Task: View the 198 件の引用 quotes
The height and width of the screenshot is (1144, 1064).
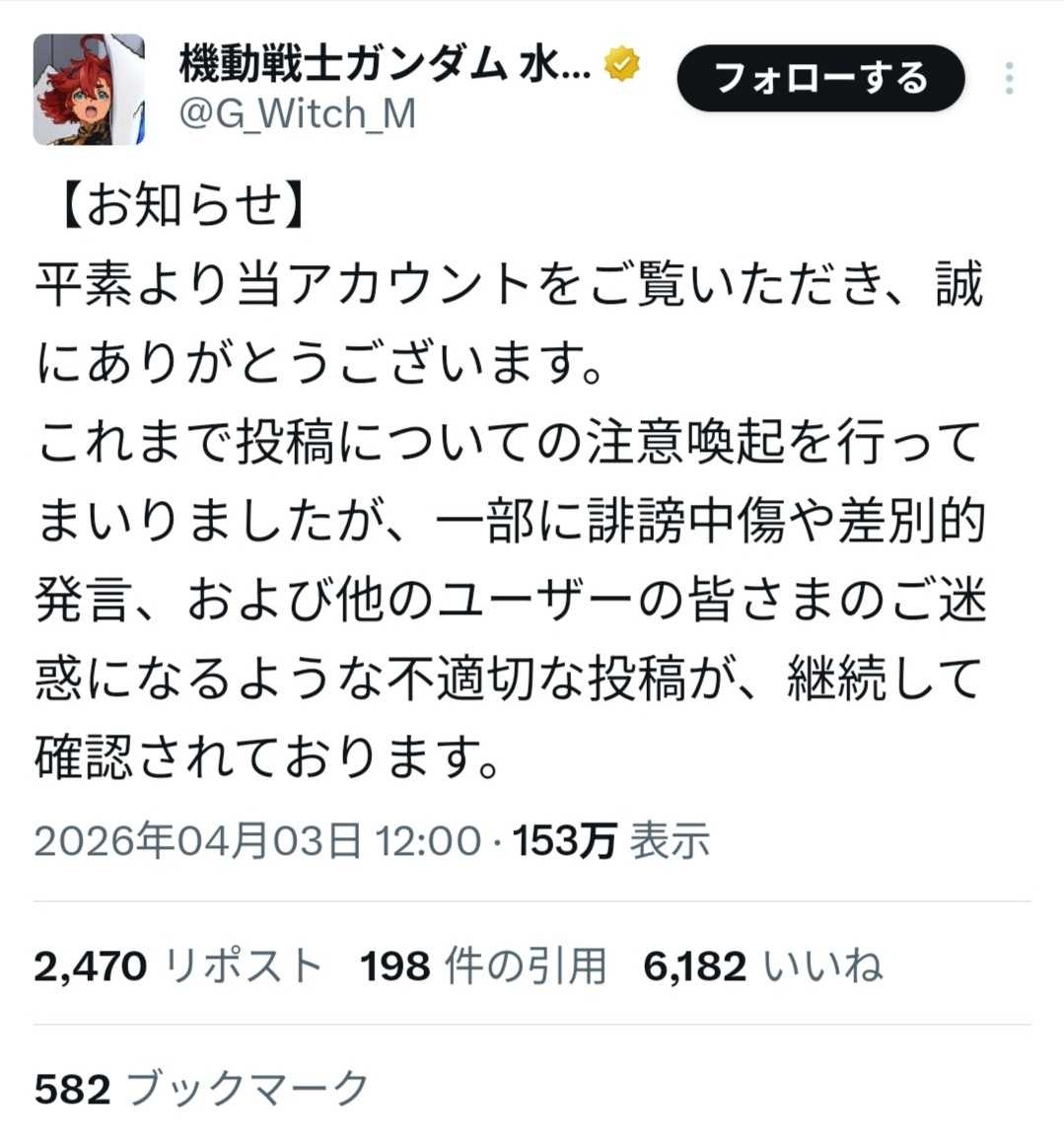Action: [483, 965]
